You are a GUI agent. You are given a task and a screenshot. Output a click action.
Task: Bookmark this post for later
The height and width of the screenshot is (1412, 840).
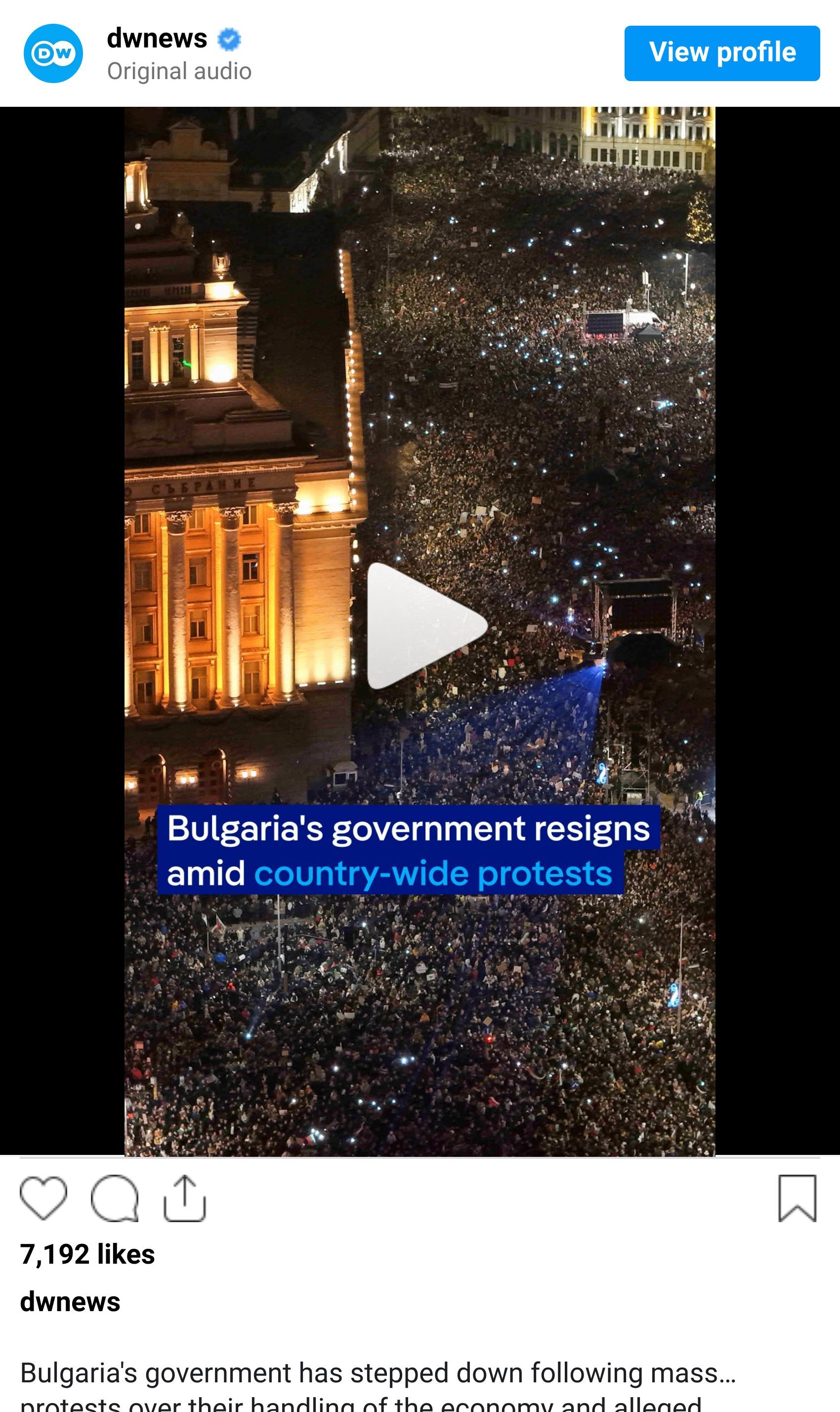click(x=797, y=1198)
